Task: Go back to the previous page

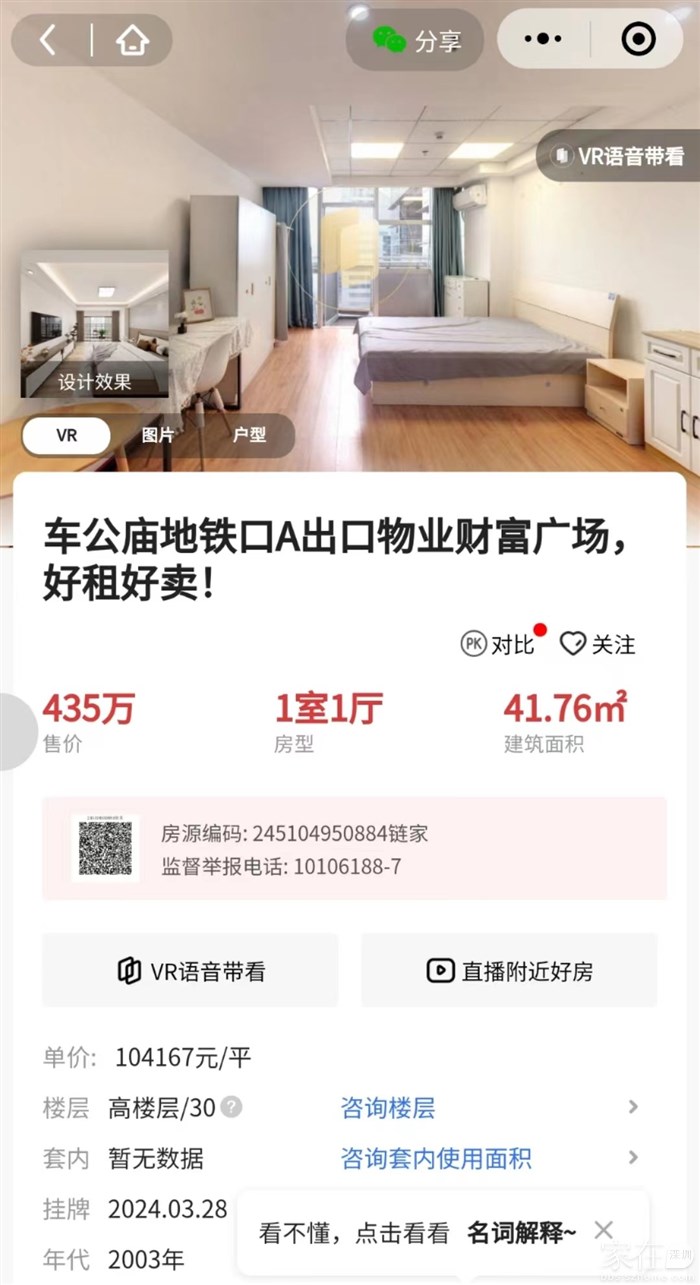Action: coord(49,40)
